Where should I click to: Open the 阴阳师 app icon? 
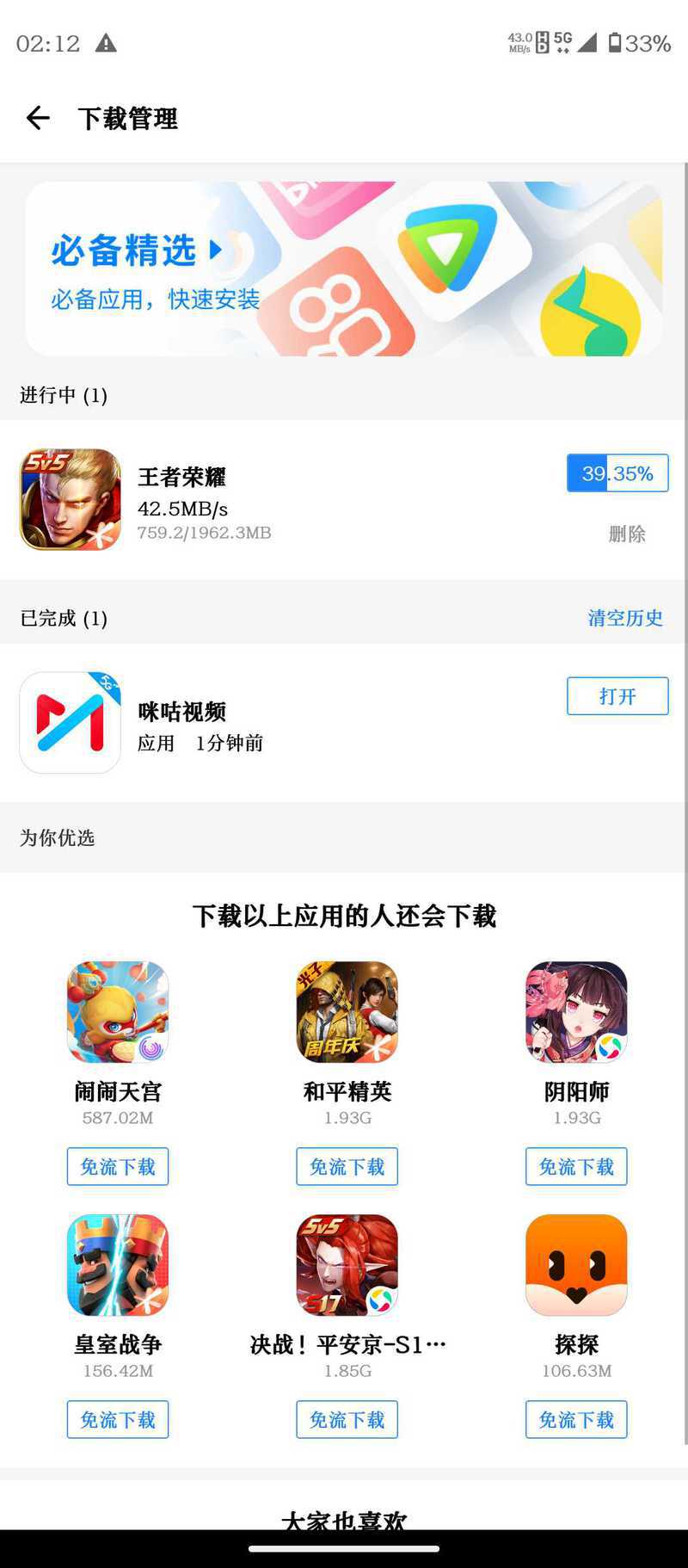(x=576, y=1012)
